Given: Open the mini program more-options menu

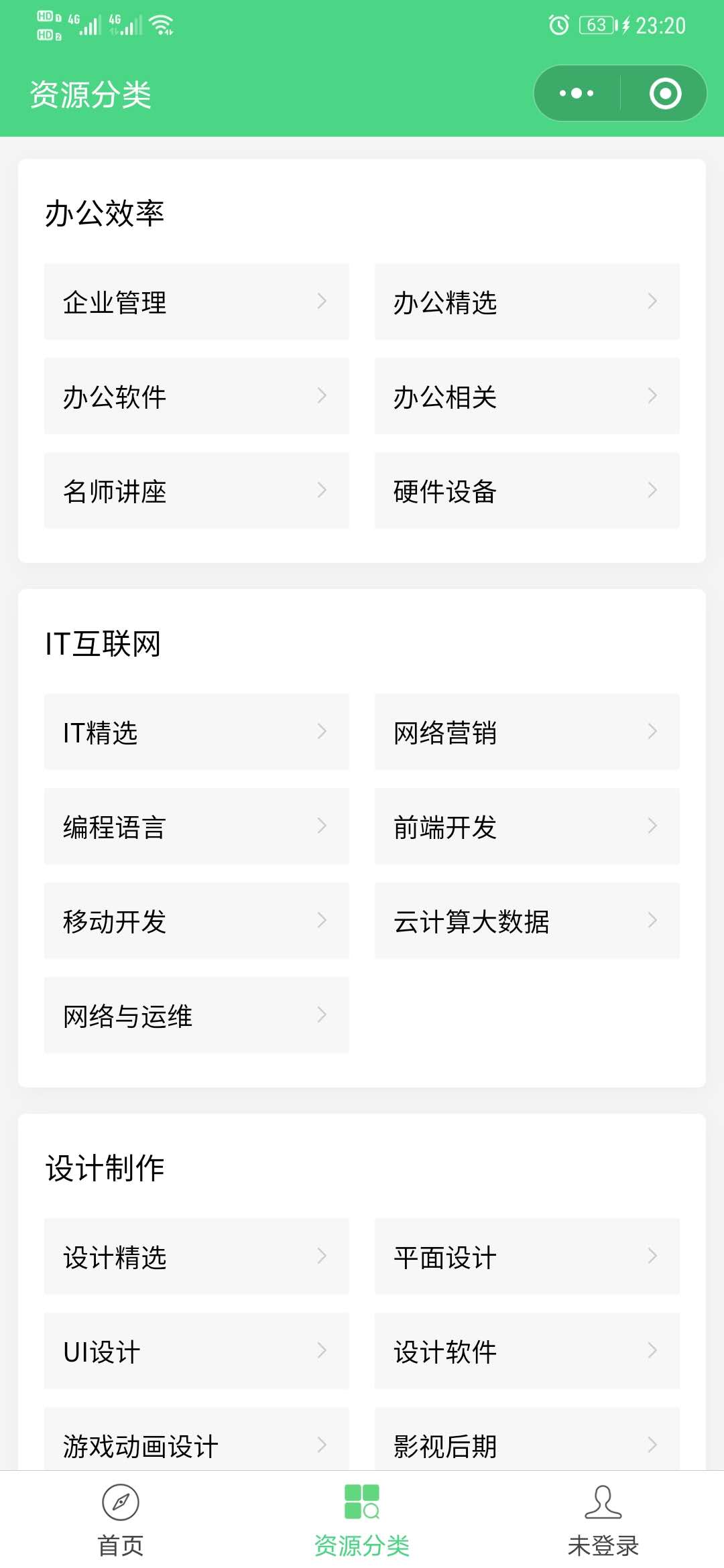Looking at the screenshot, I should 577,93.
